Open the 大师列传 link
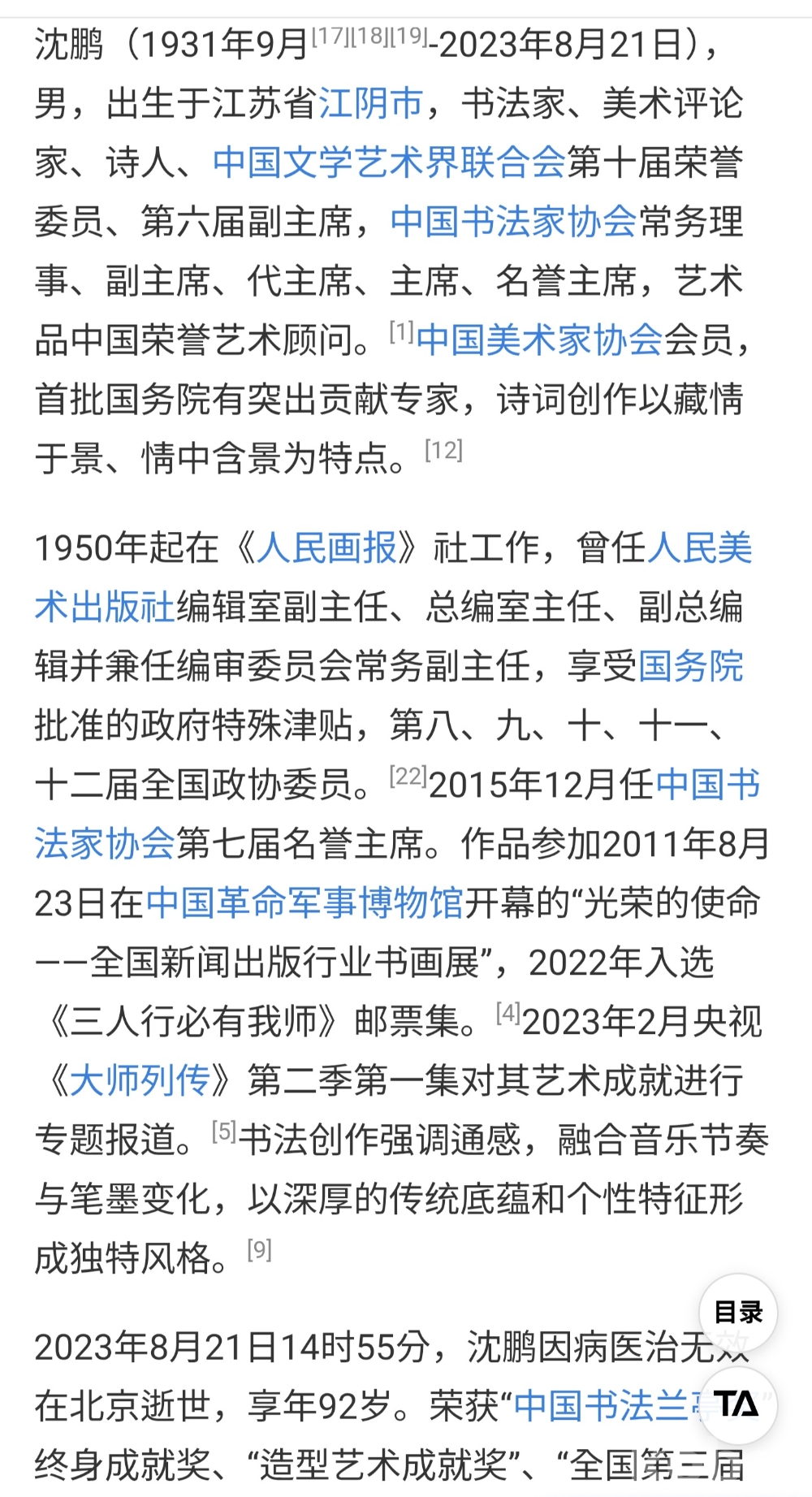The image size is (812, 1497). 140,1080
